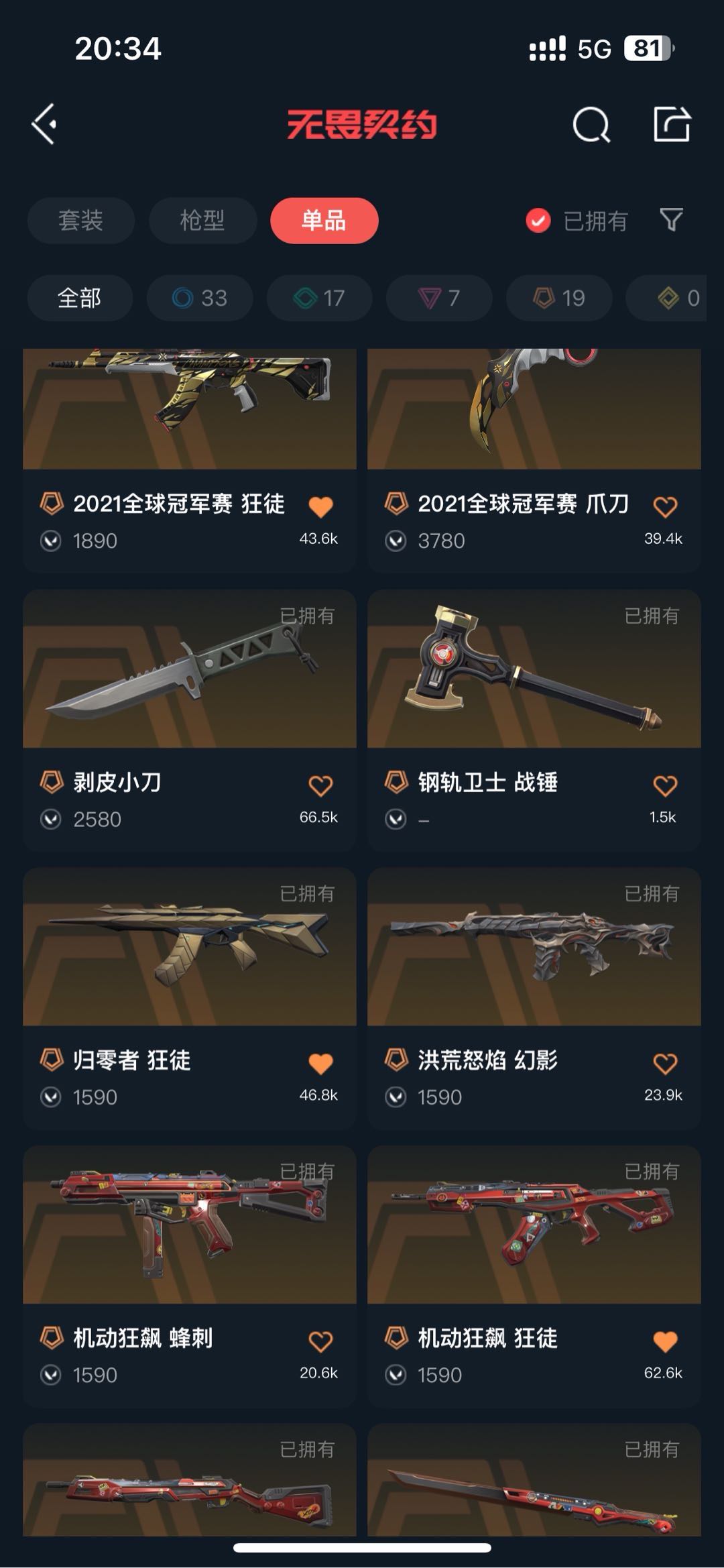Open the search icon
This screenshot has height=1568, width=724.
[x=591, y=125]
